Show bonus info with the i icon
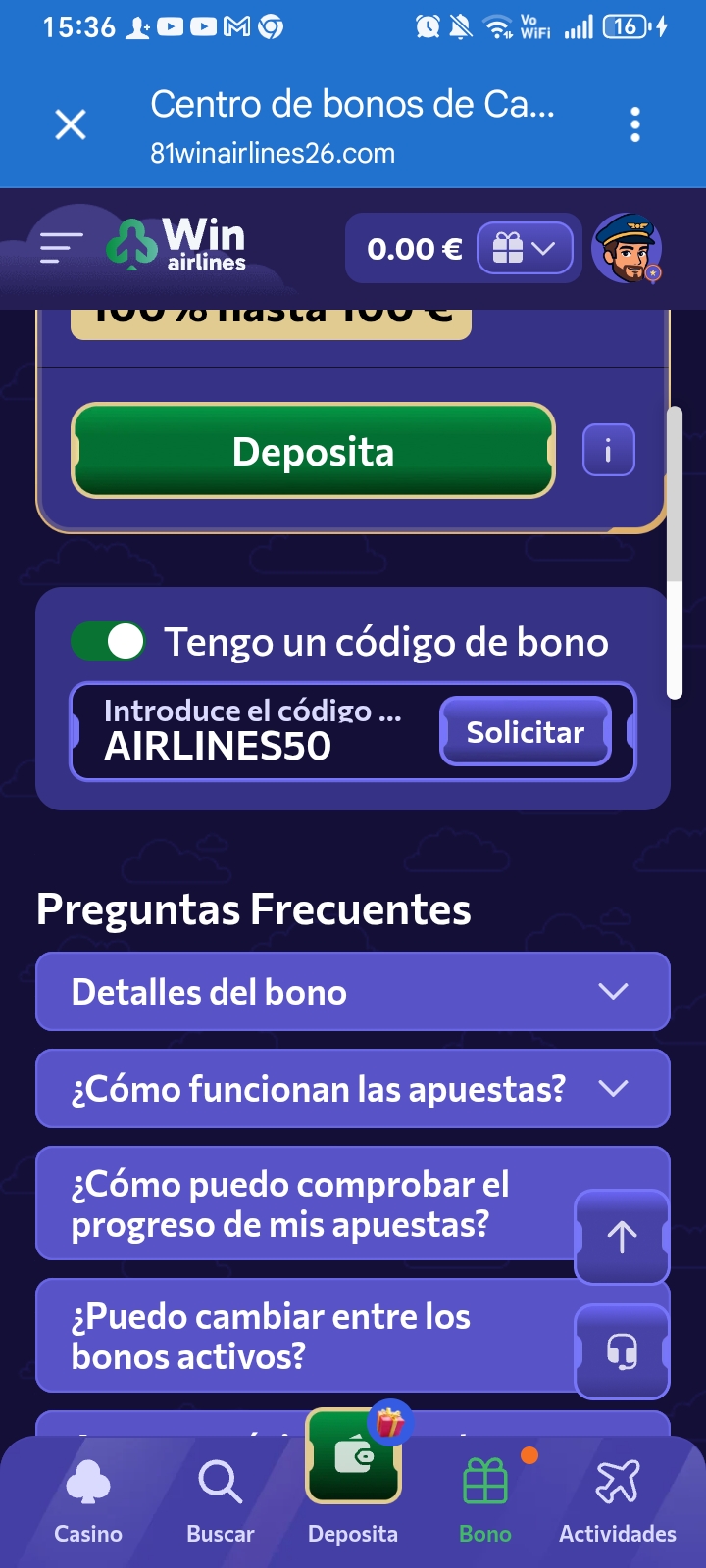Viewport: 706px width, 1568px height. coord(609,451)
